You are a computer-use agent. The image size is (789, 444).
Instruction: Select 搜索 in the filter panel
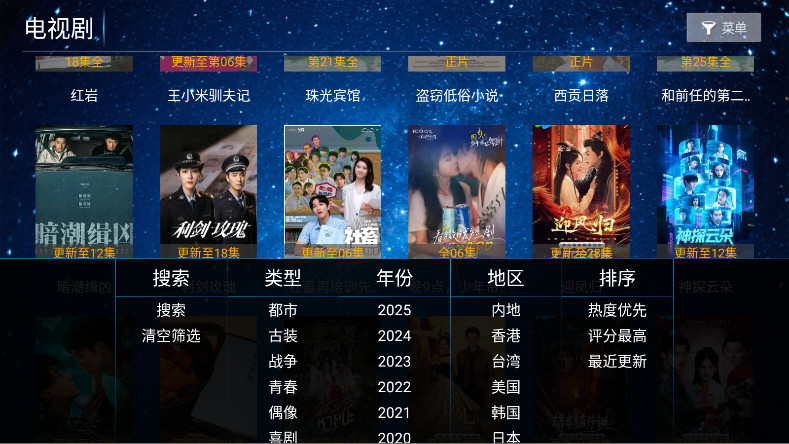click(x=171, y=310)
